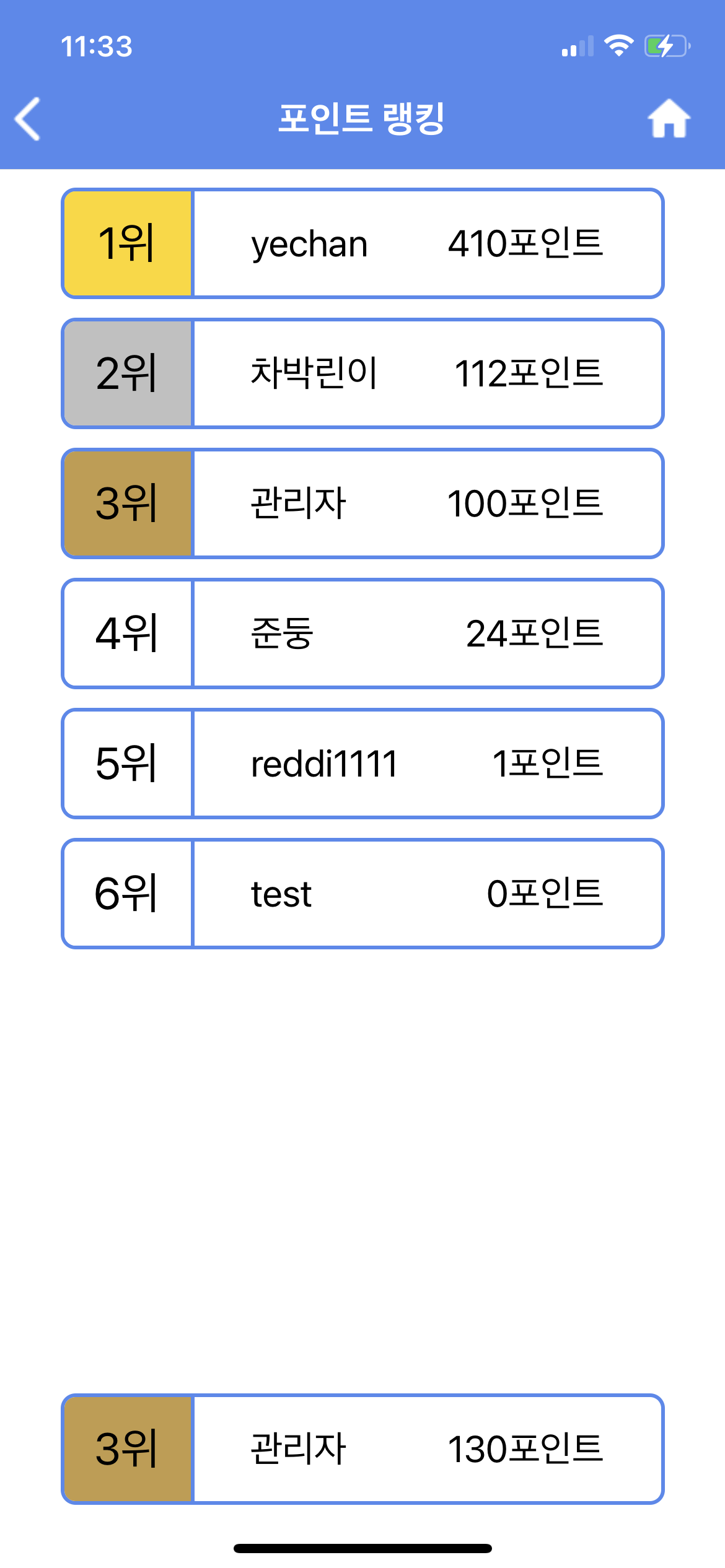Select the 준둥 ranking row
The image size is (725, 1568).
[x=428, y=633]
